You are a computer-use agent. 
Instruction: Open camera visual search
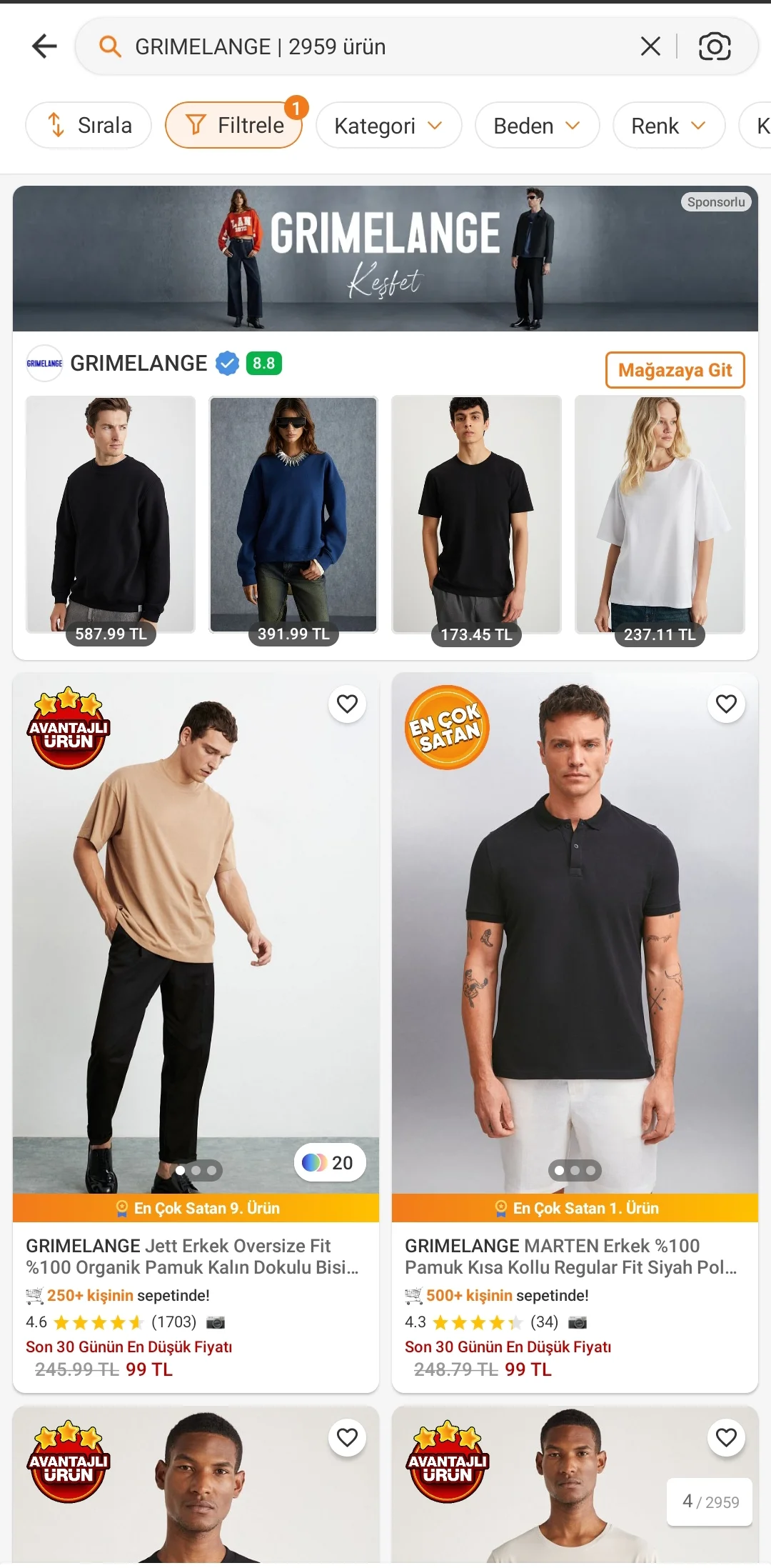click(715, 46)
